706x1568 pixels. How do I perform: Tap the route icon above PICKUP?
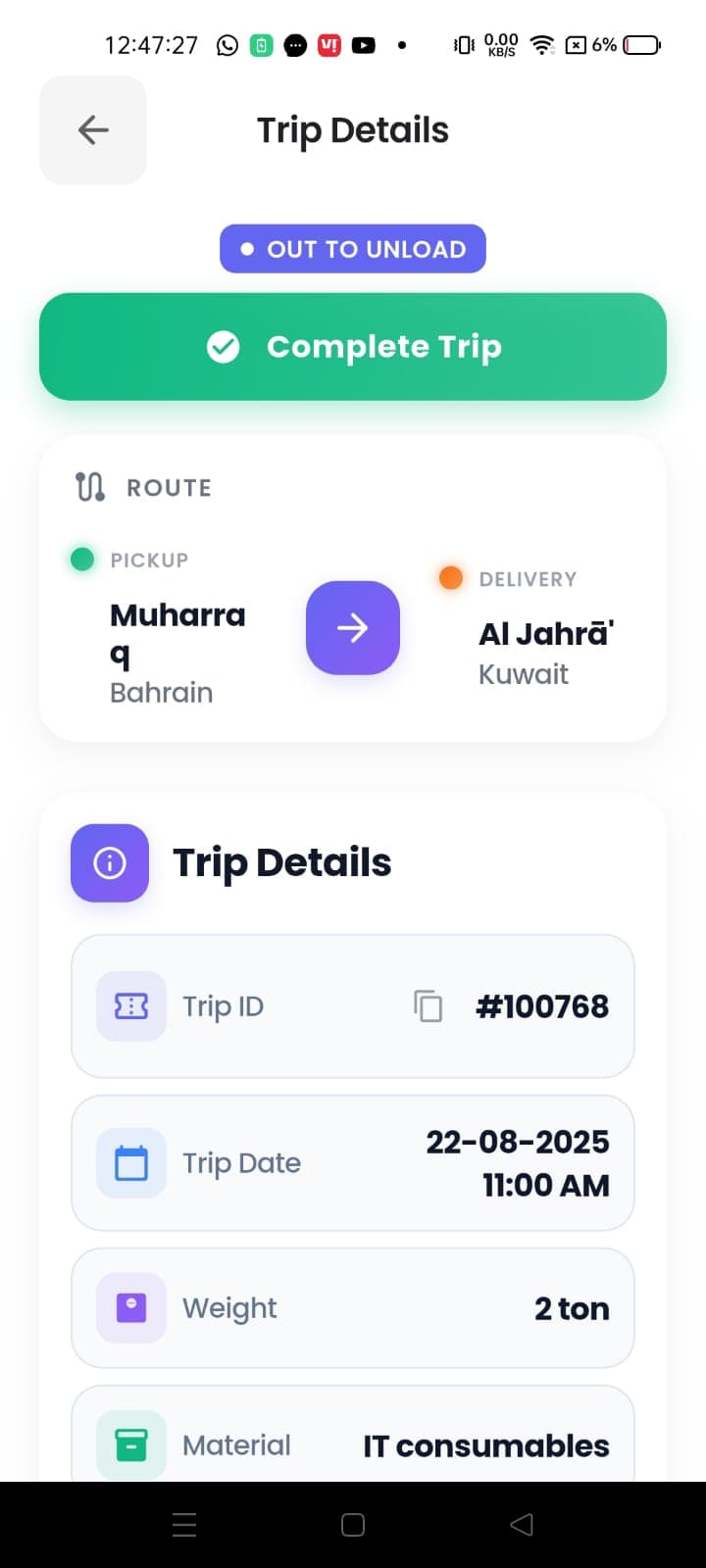tap(88, 486)
